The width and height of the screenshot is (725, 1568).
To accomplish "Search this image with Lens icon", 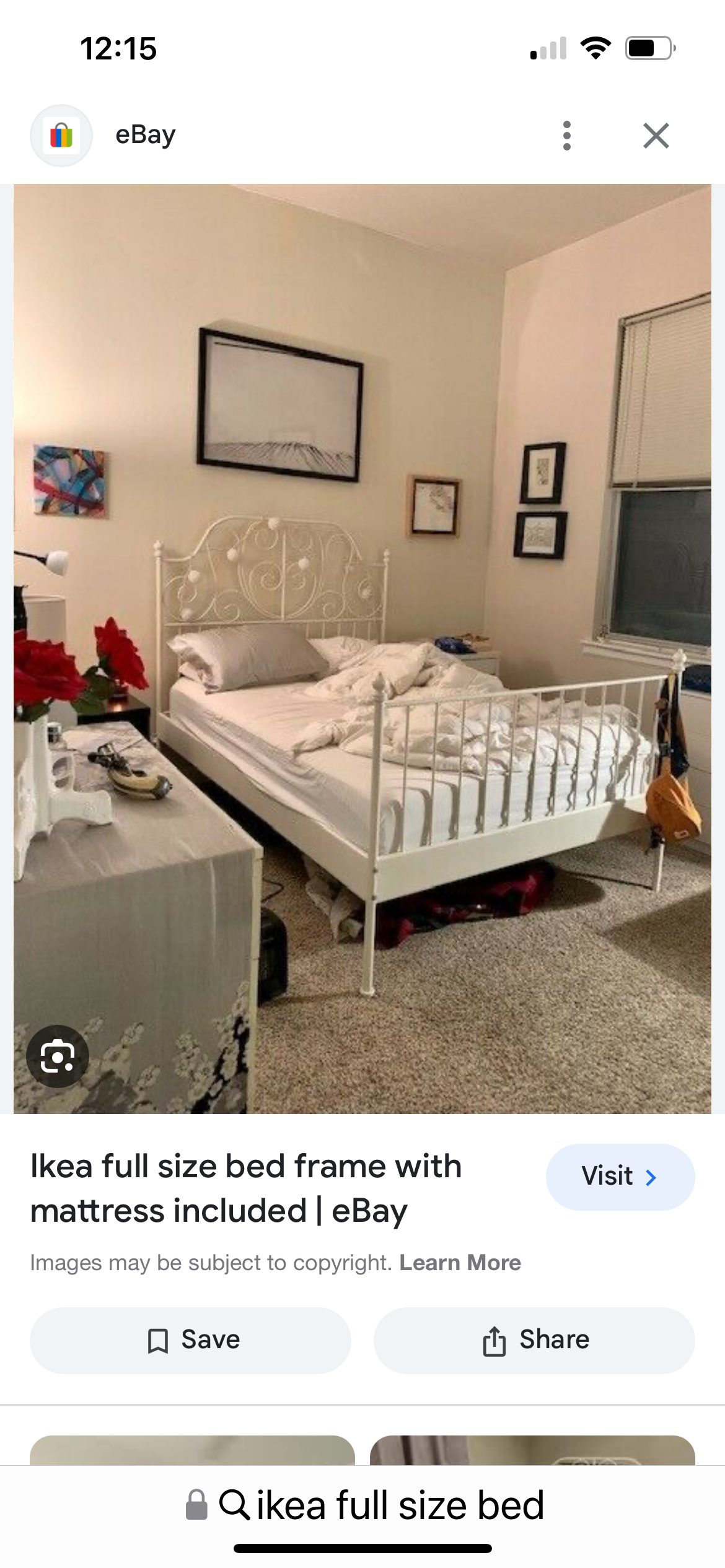I will [58, 1056].
